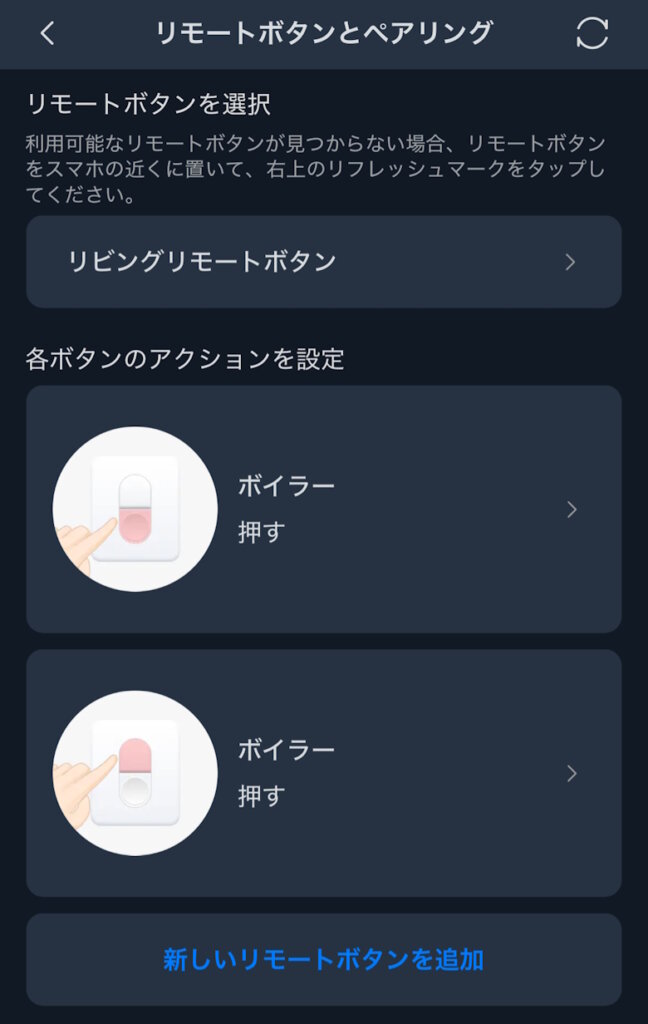Open the リビングリモートボタン row
This screenshot has width=648, height=1024.
click(x=323, y=262)
